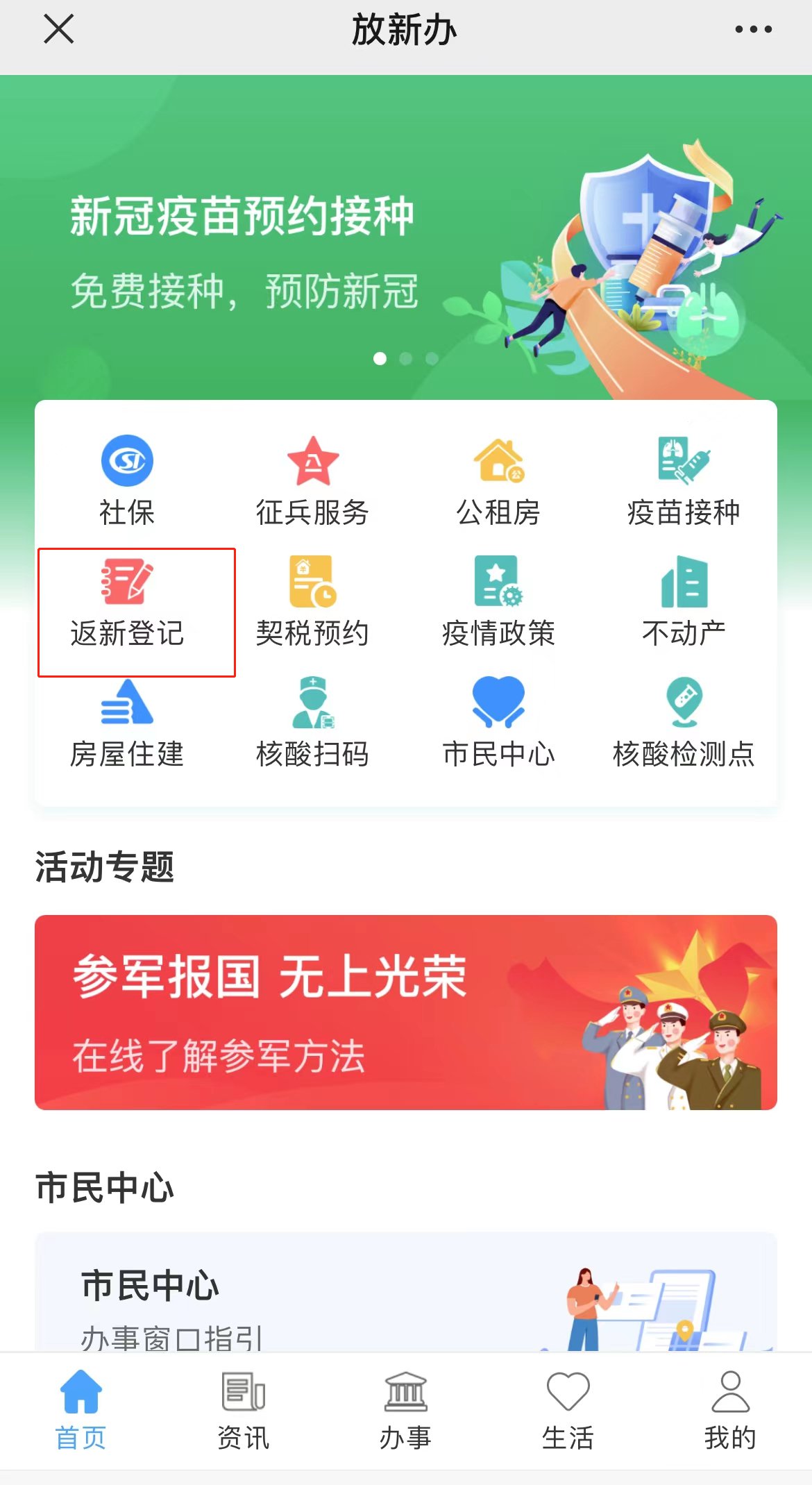The height and width of the screenshot is (1485, 812).
Task: View 疫情政策
Action: click(498, 601)
